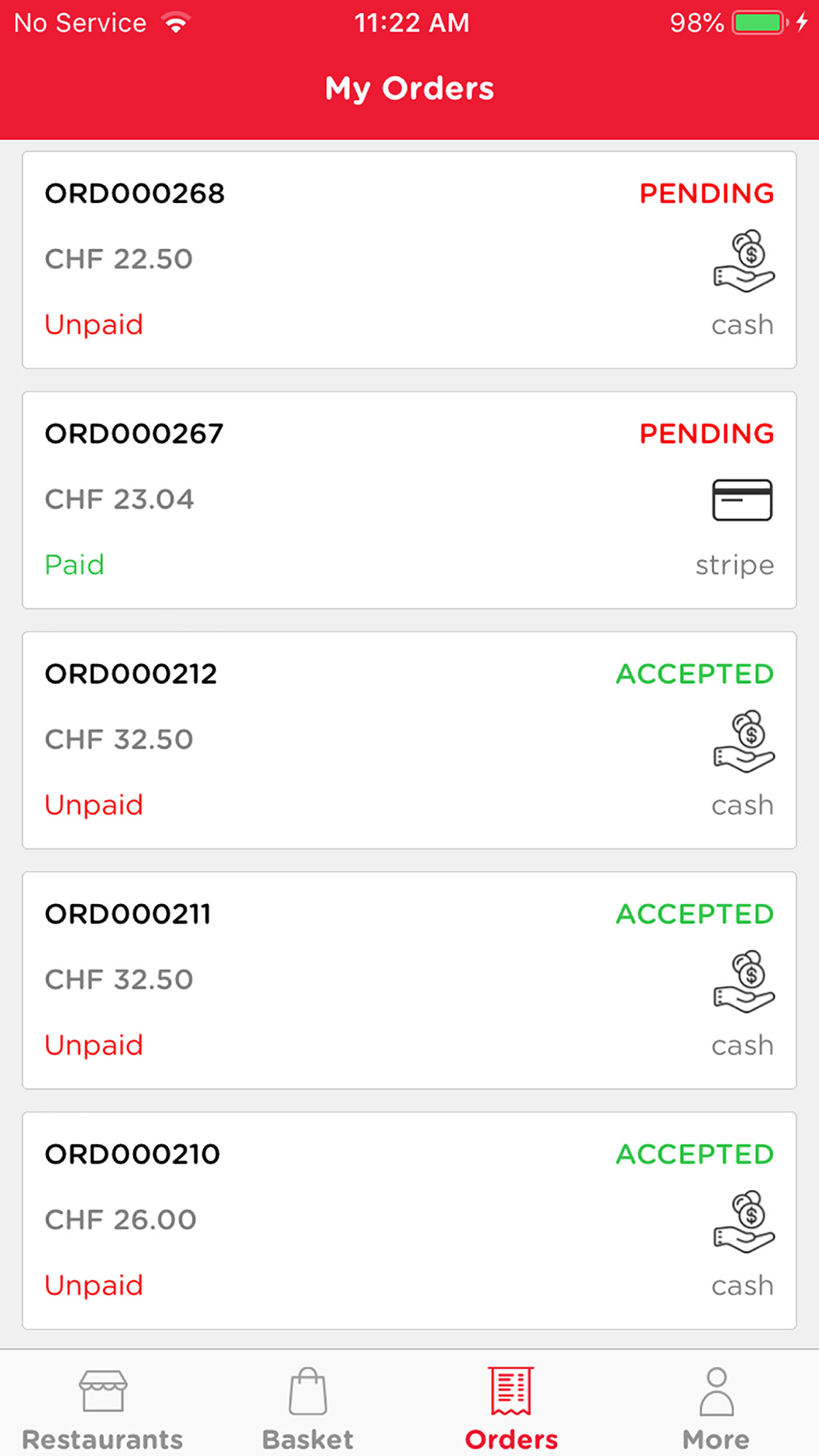819x1456 pixels.
Task: Switch to the Restaurants tab
Action: click(x=102, y=1409)
